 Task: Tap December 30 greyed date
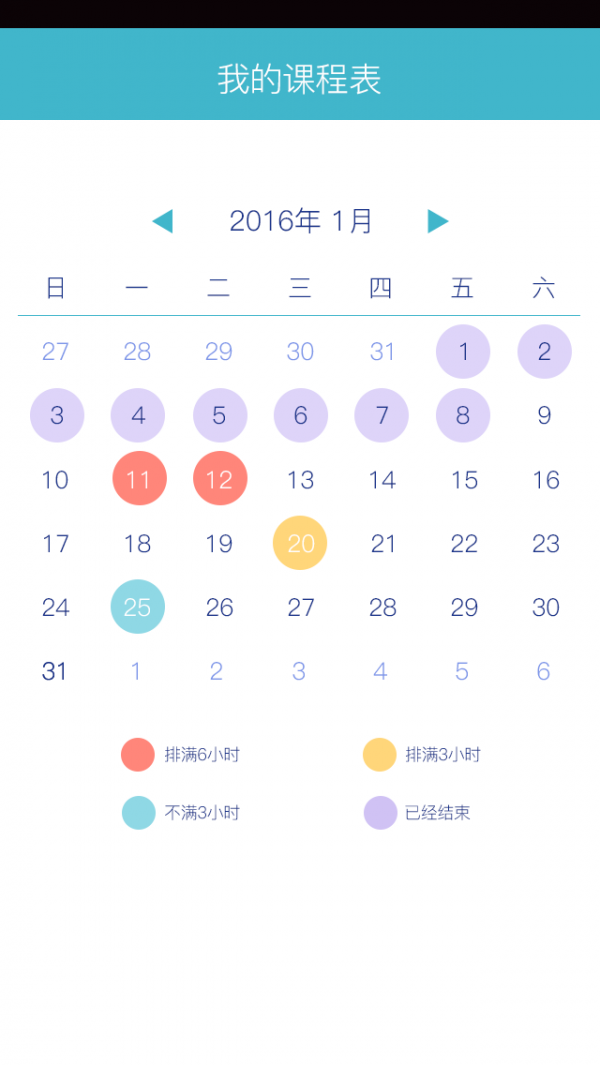pos(300,352)
